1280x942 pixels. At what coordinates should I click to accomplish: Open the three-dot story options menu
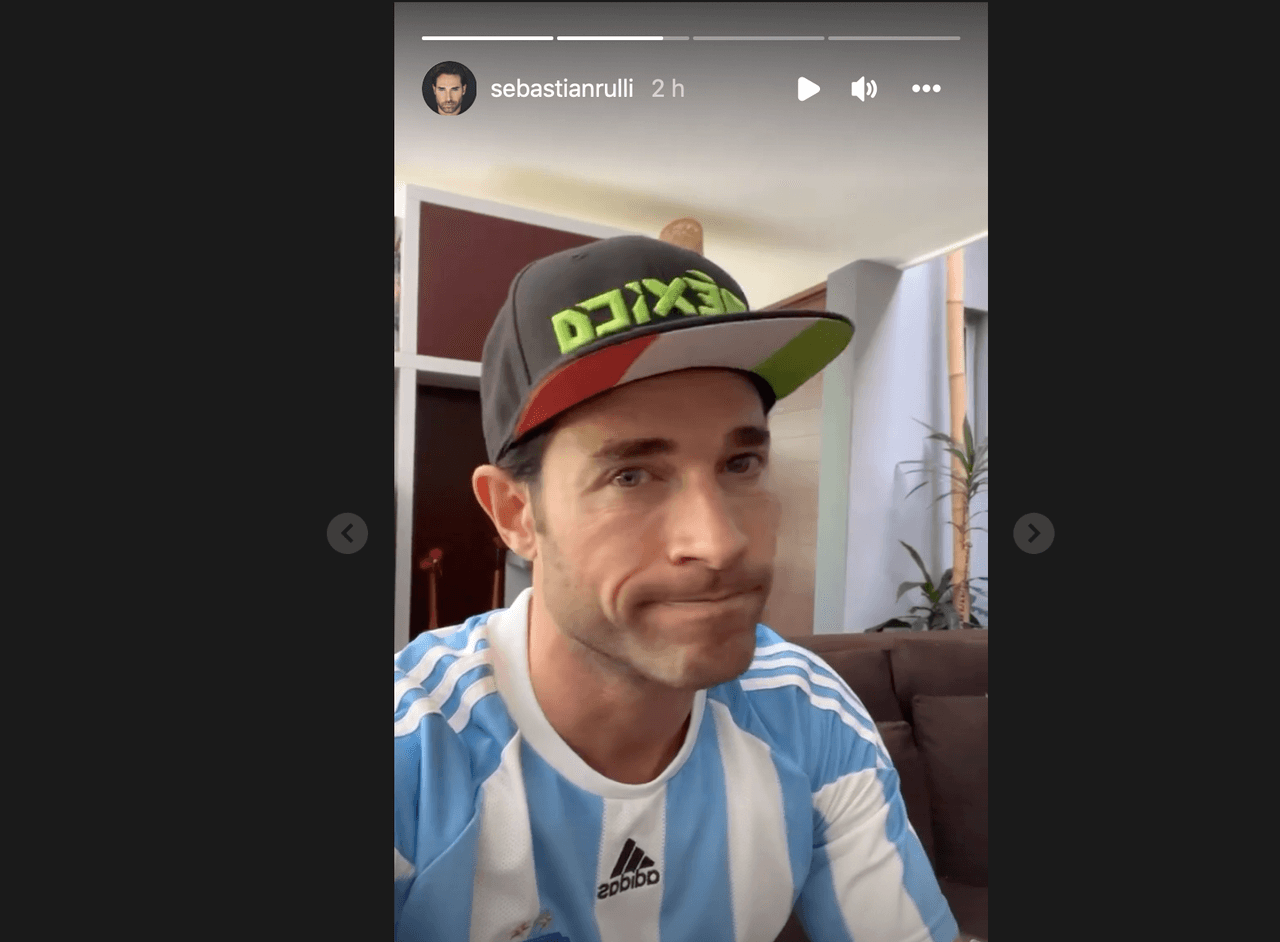point(926,89)
